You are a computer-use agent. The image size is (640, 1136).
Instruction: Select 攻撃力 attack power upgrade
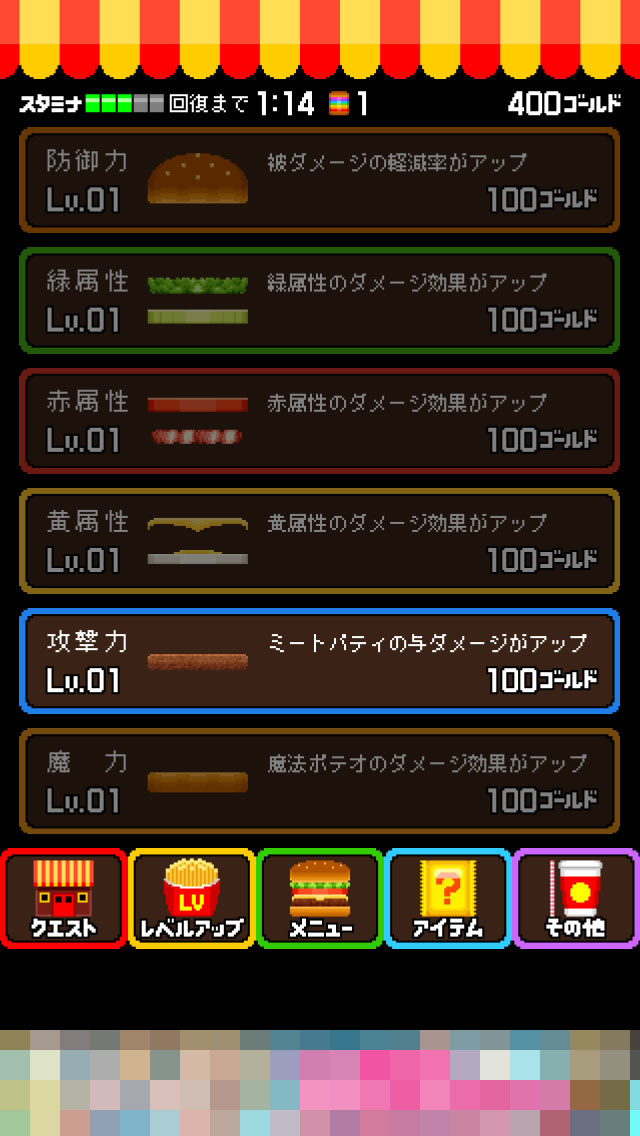coord(320,661)
